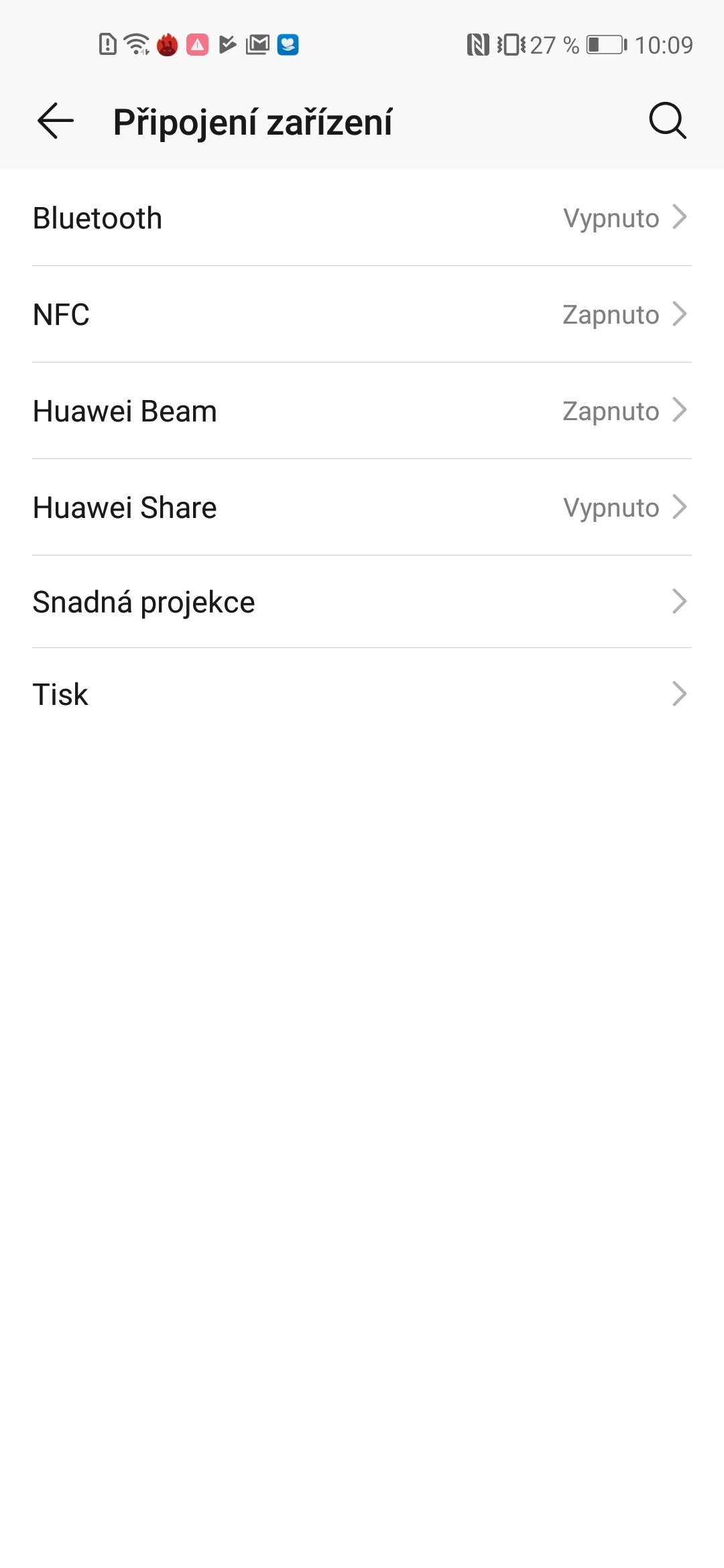724x1568 pixels.
Task: Click the pink warning notification icon
Action: (x=196, y=44)
